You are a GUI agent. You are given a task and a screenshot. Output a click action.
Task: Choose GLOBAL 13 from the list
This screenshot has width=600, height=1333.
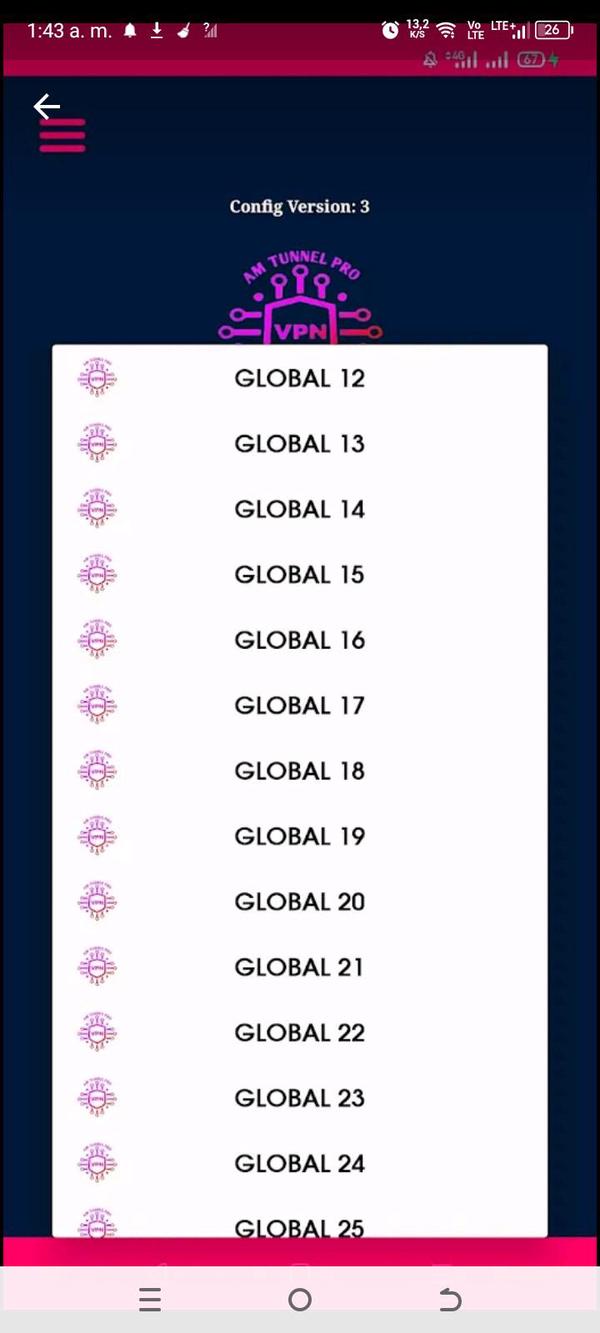click(299, 444)
